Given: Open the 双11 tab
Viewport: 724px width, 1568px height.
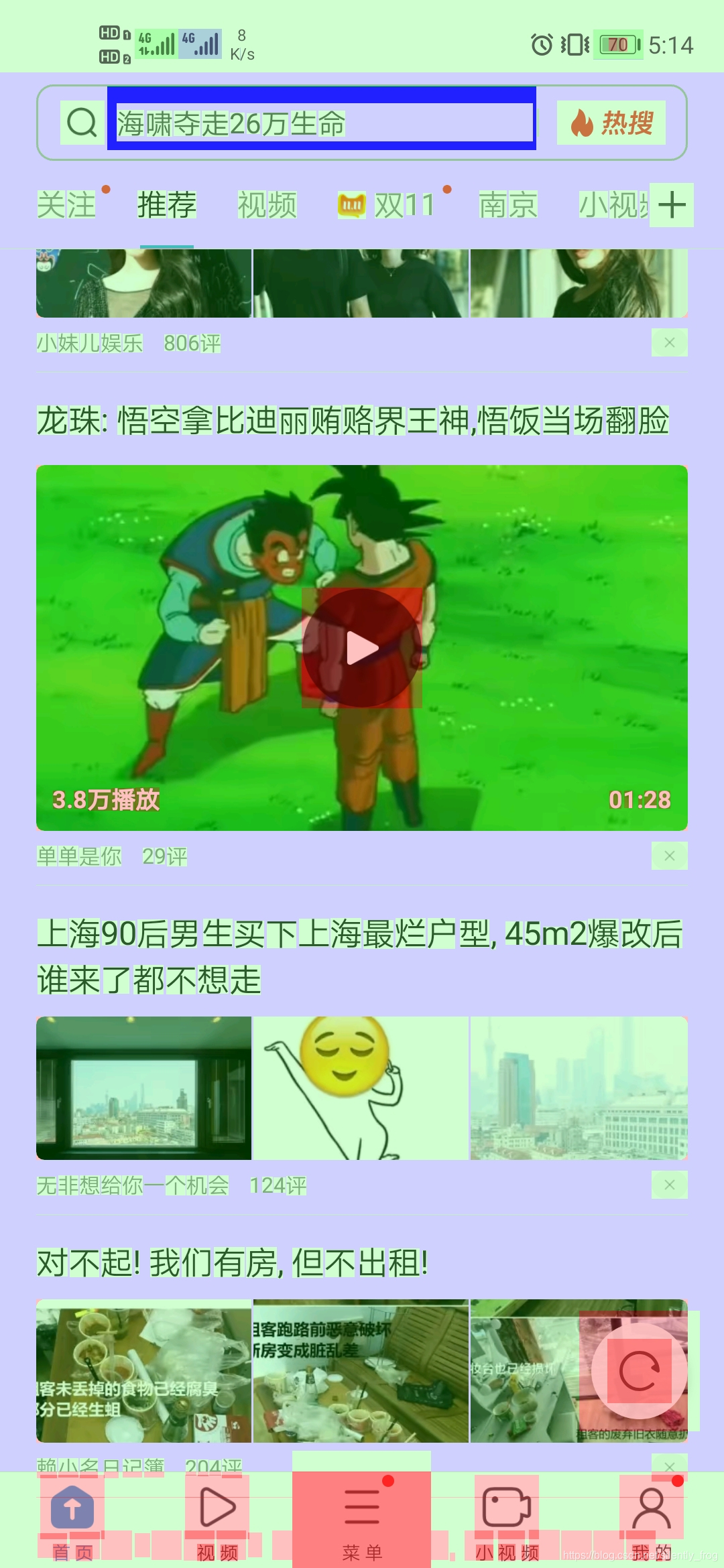Looking at the screenshot, I should click(x=389, y=204).
